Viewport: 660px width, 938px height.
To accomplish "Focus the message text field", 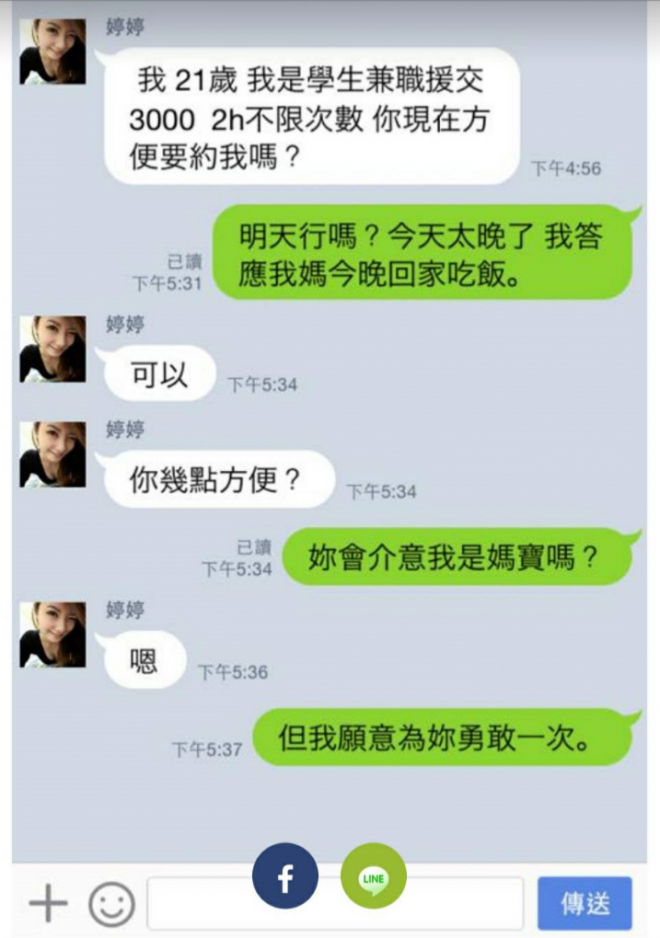I will click(x=460, y=906).
